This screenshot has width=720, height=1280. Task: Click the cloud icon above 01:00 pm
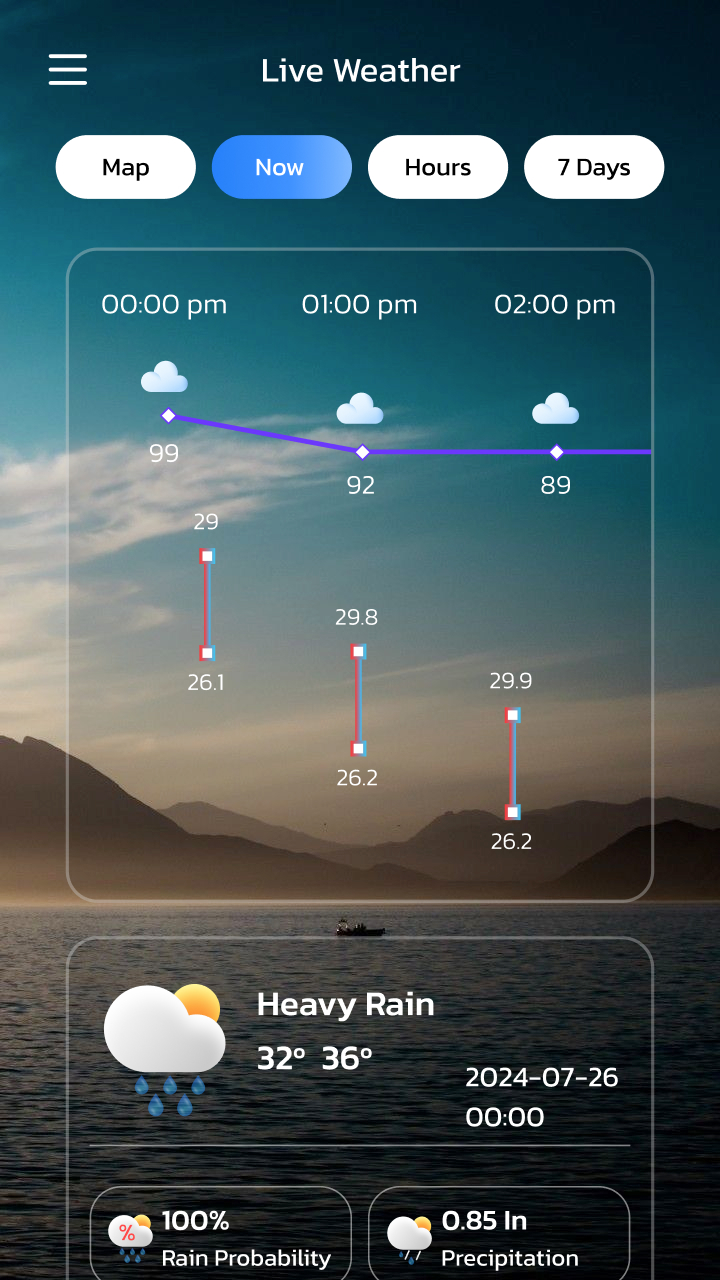[361, 408]
